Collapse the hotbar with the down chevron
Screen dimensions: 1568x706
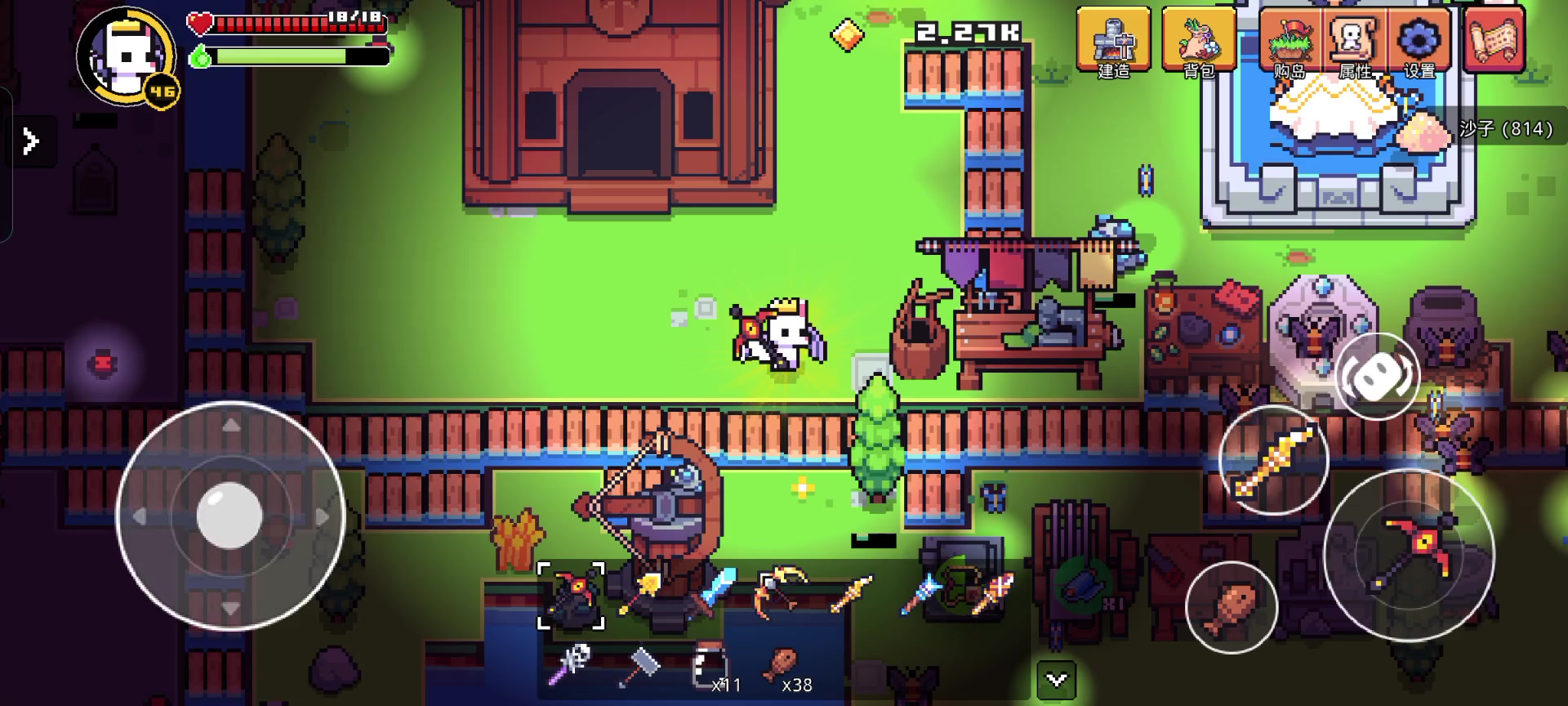tap(1056, 680)
